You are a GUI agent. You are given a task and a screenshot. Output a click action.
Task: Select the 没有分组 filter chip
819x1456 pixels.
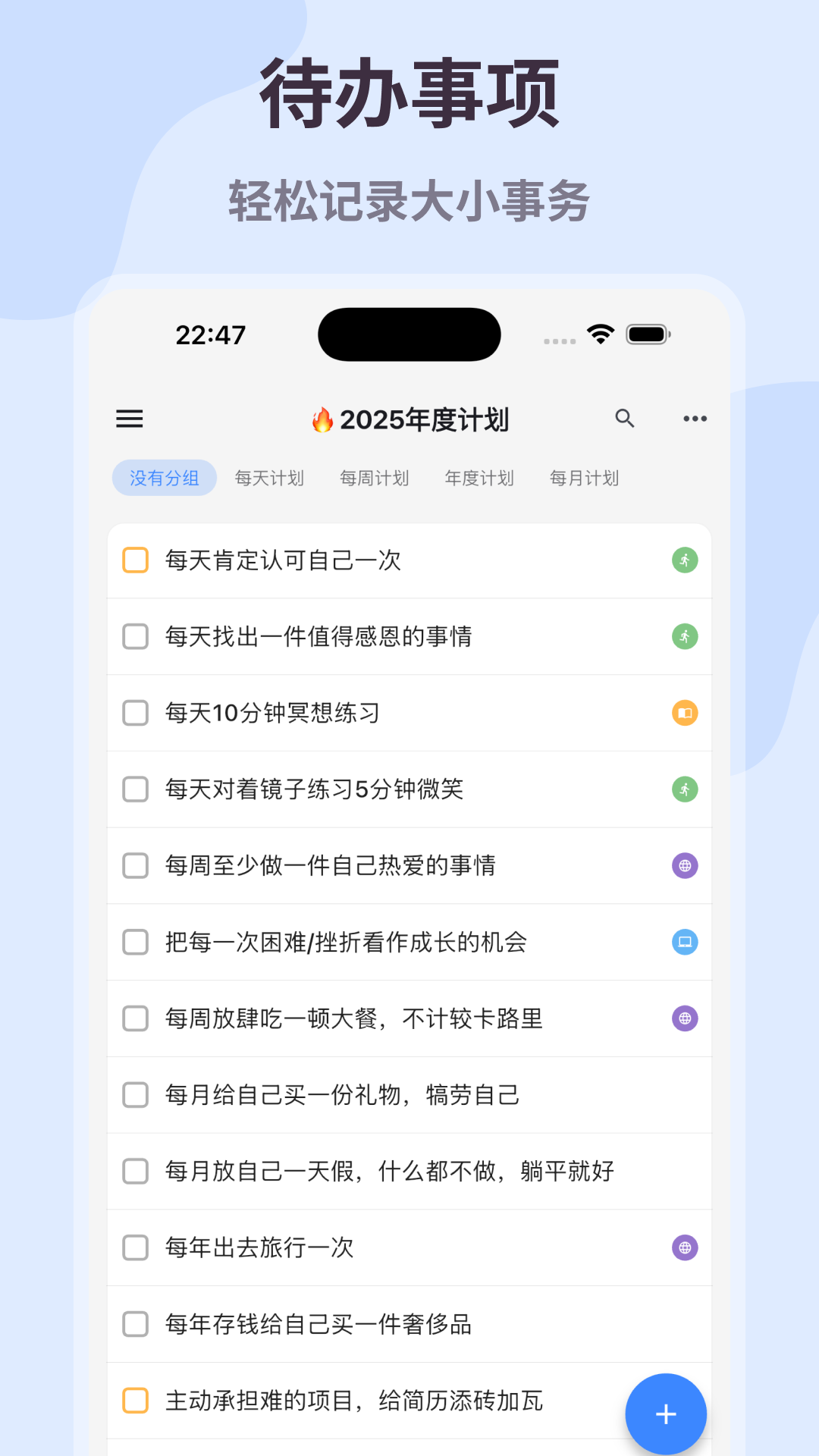click(164, 478)
